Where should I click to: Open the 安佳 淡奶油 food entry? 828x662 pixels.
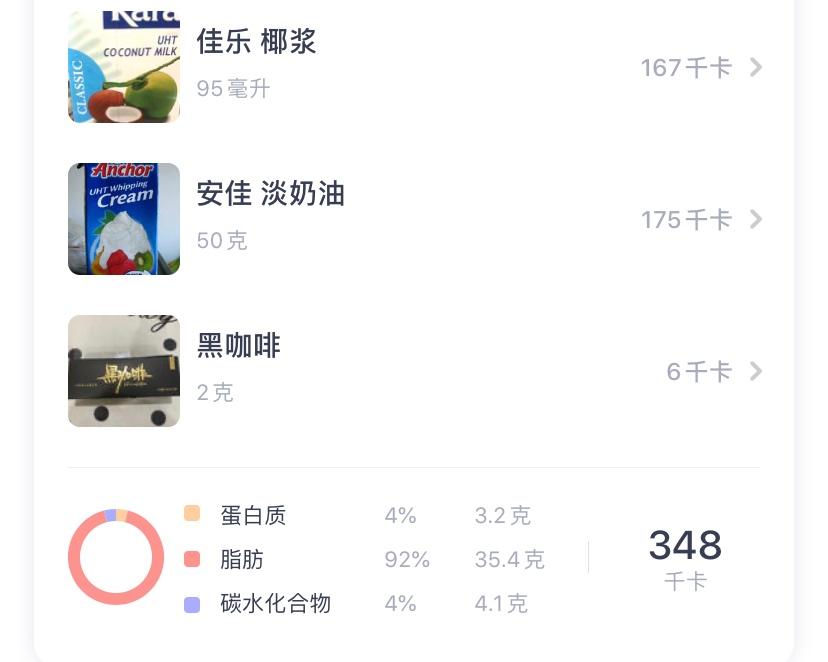[414, 219]
